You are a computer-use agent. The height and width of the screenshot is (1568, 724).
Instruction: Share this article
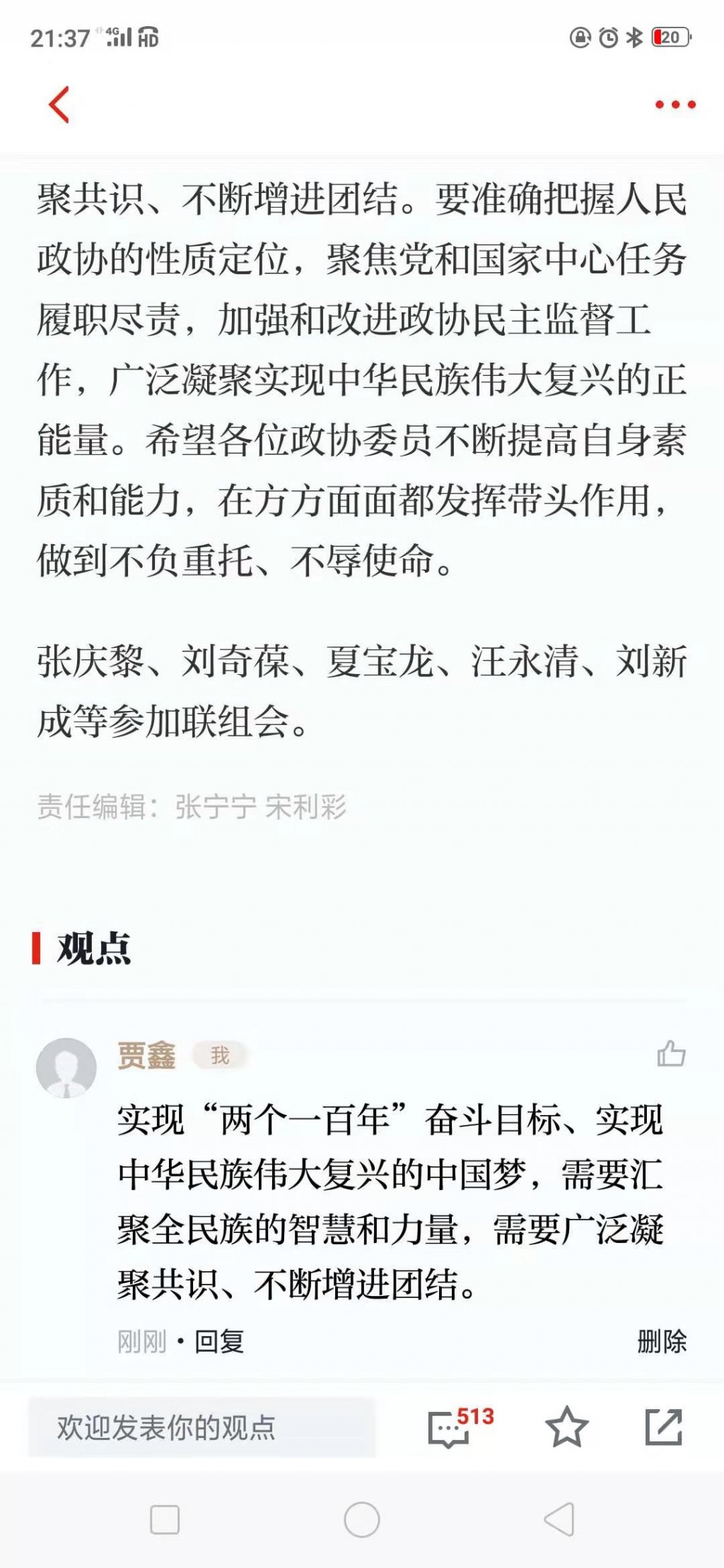coord(663,1427)
